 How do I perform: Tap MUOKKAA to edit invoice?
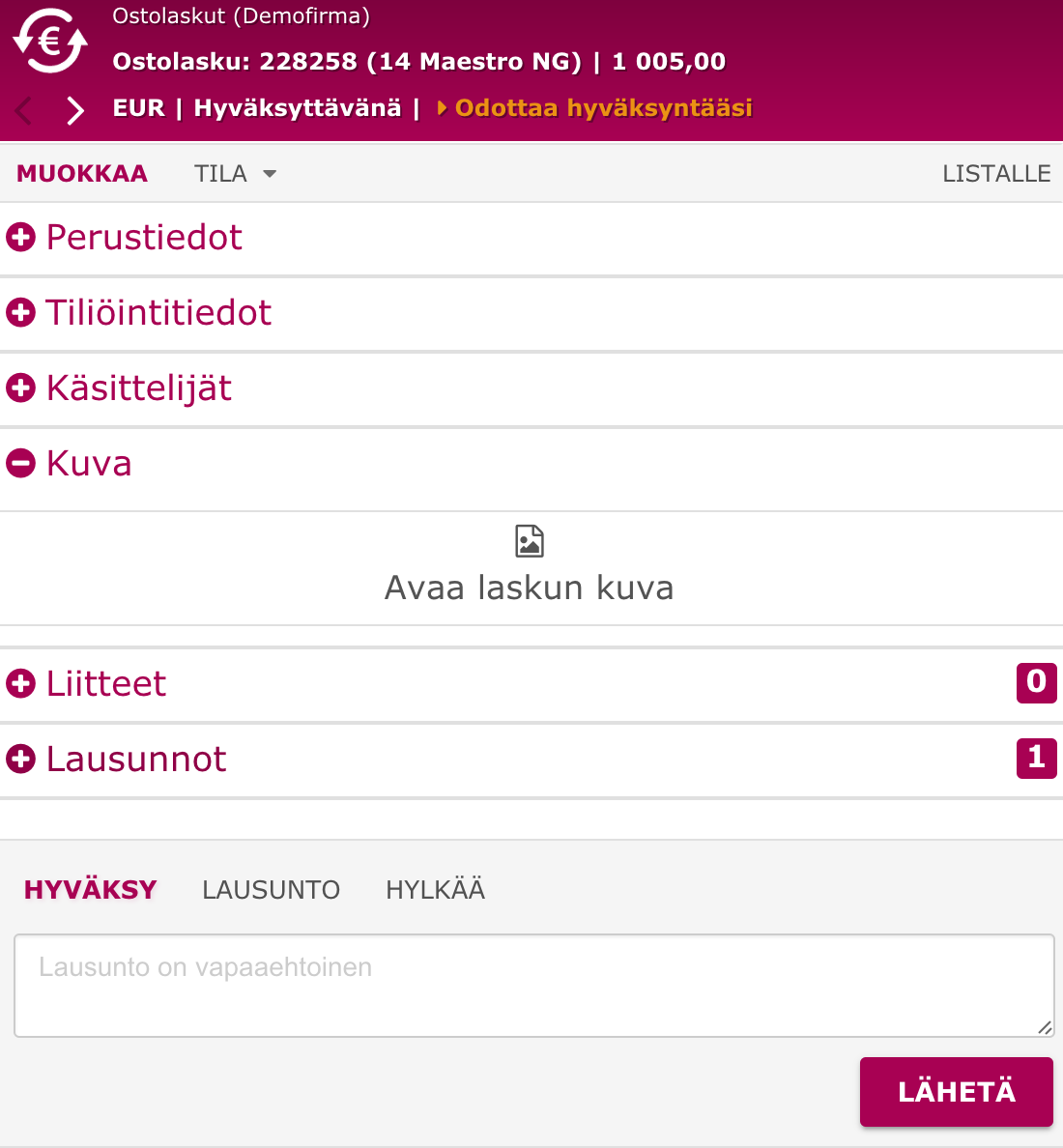(x=82, y=174)
